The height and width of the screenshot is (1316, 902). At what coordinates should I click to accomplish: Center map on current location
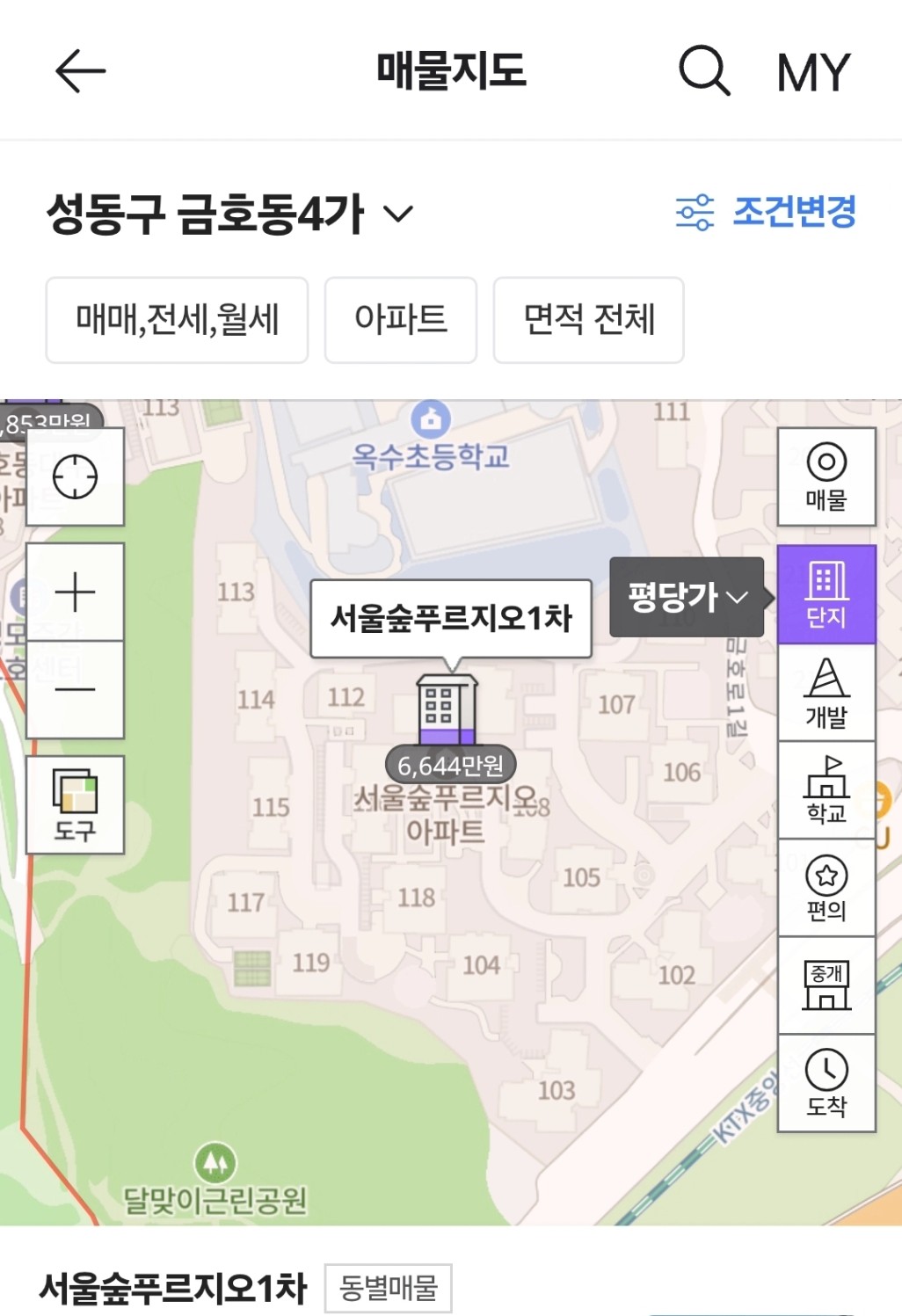[x=75, y=477]
